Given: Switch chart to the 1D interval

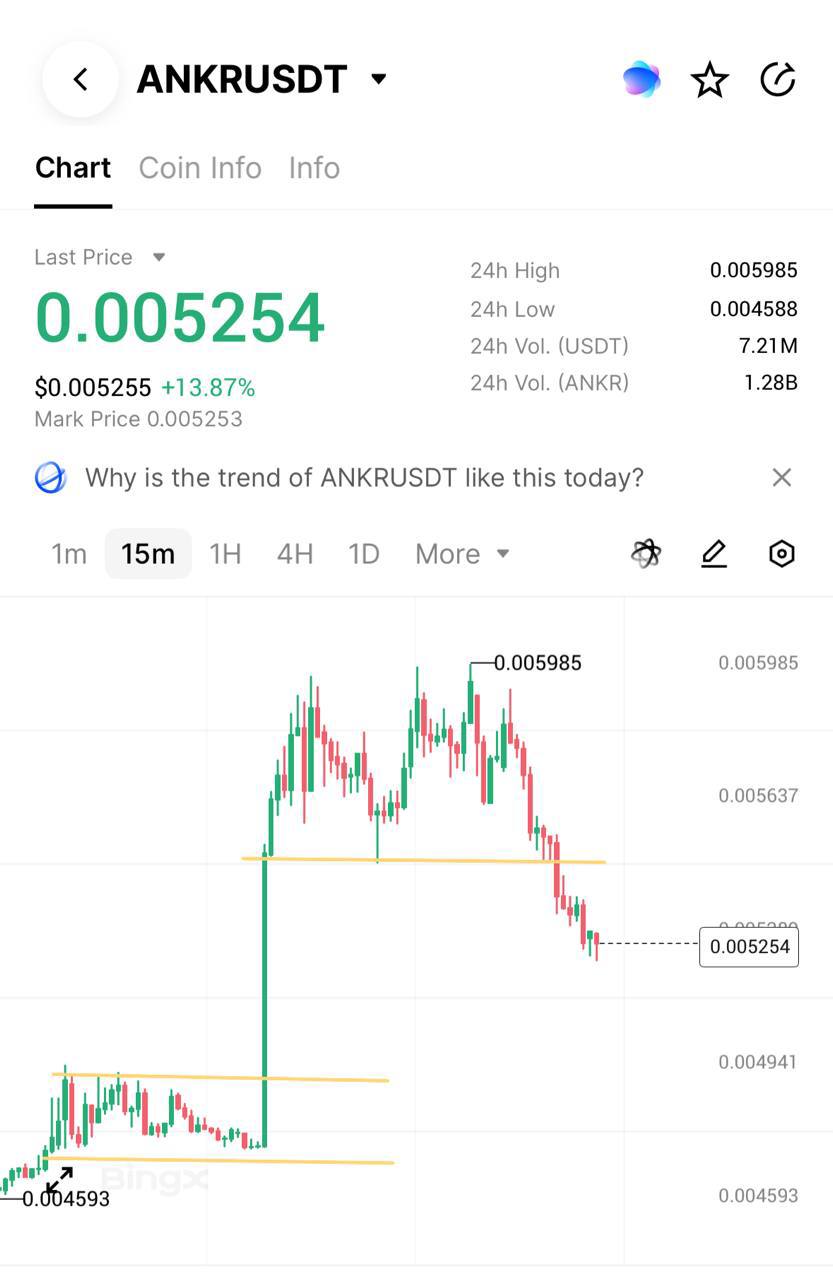Looking at the screenshot, I should pyautogui.click(x=364, y=554).
